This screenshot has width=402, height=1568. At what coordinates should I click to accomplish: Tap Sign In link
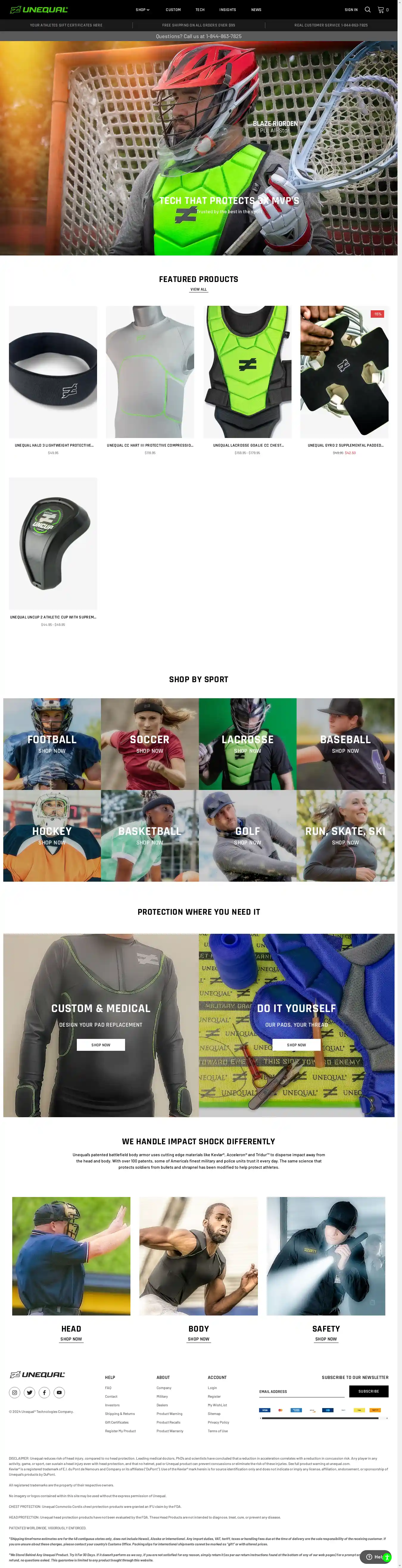[351, 10]
